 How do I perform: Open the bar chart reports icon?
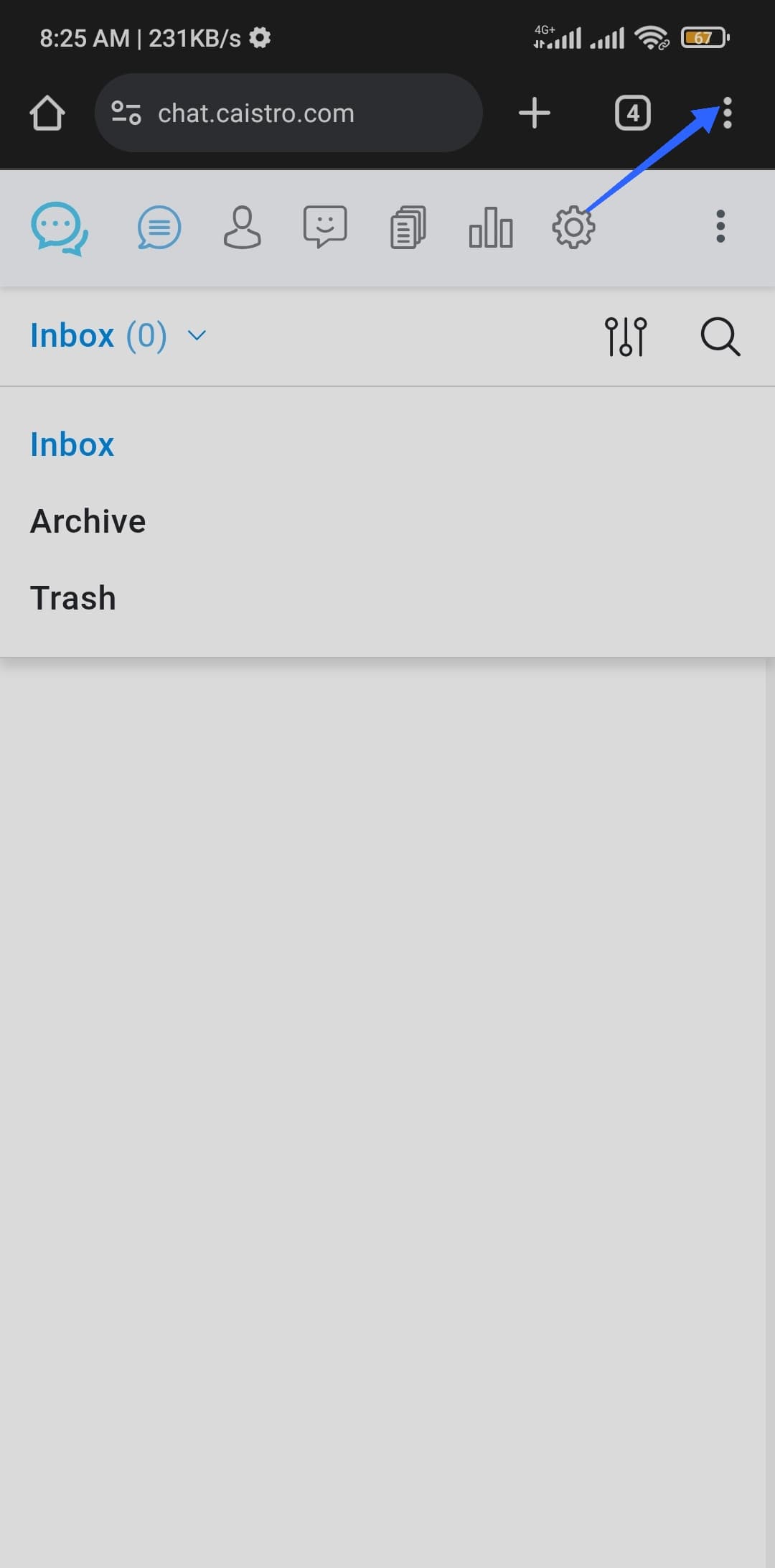[x=491, y=228]
